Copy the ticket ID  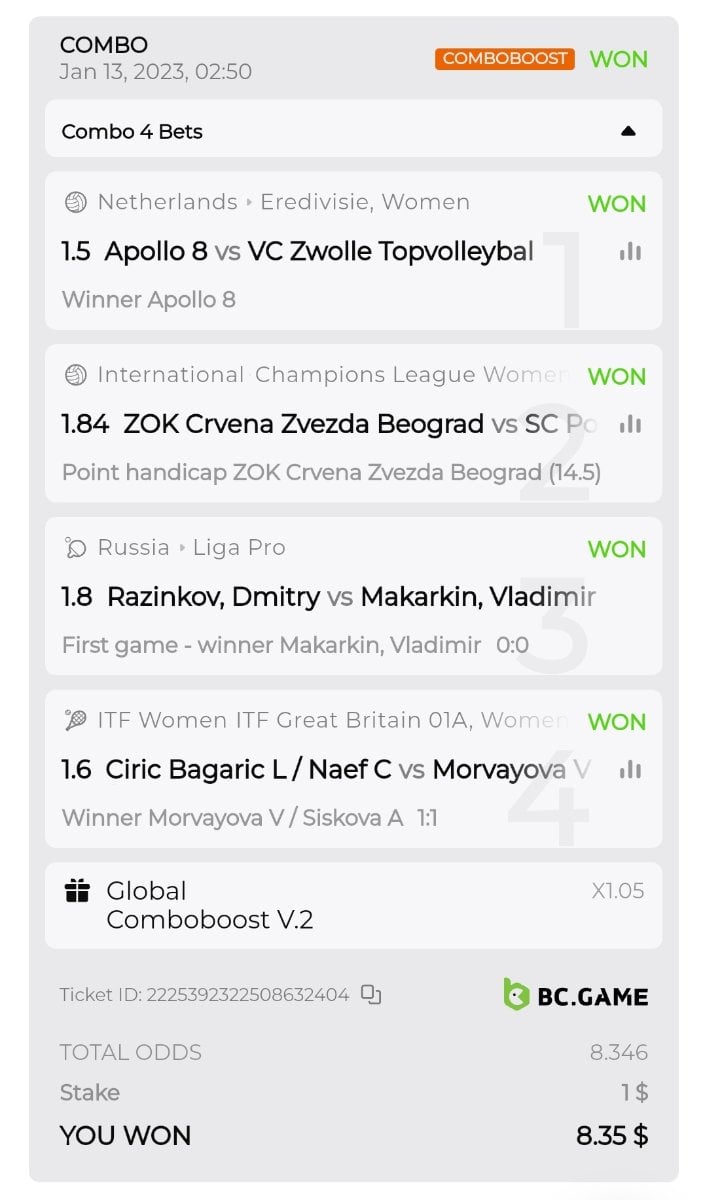(x=372, y=994)
